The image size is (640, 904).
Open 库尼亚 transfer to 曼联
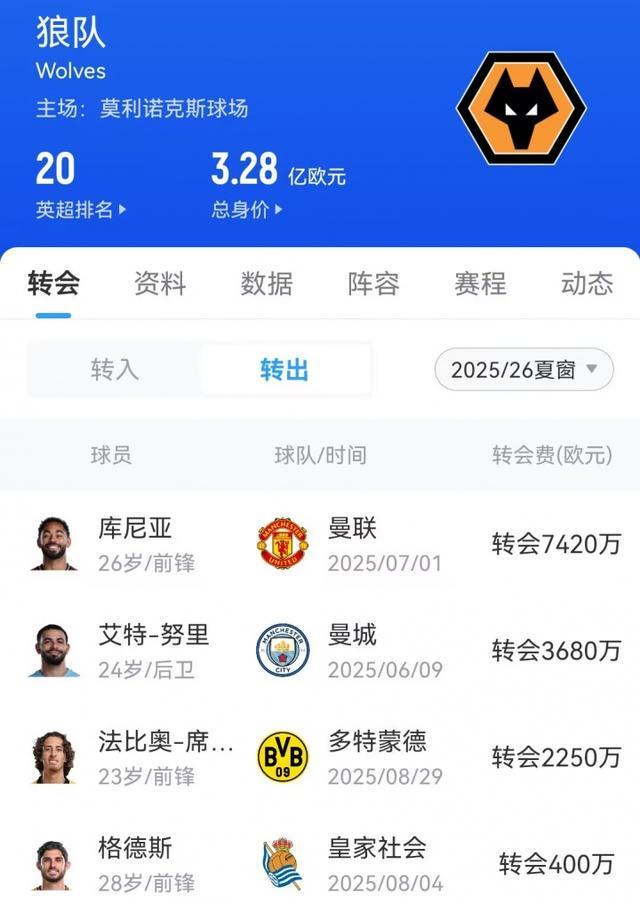(320, 544)
